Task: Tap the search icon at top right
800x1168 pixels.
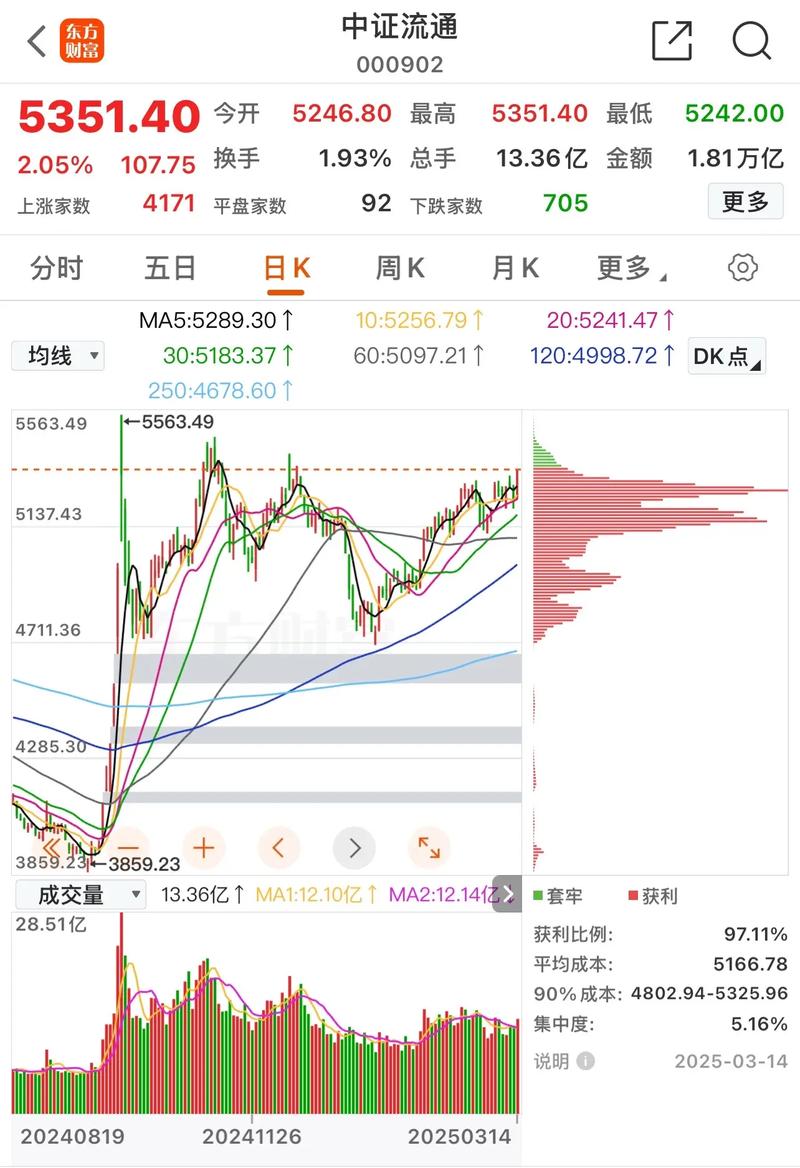Action: tap(751, 42)
